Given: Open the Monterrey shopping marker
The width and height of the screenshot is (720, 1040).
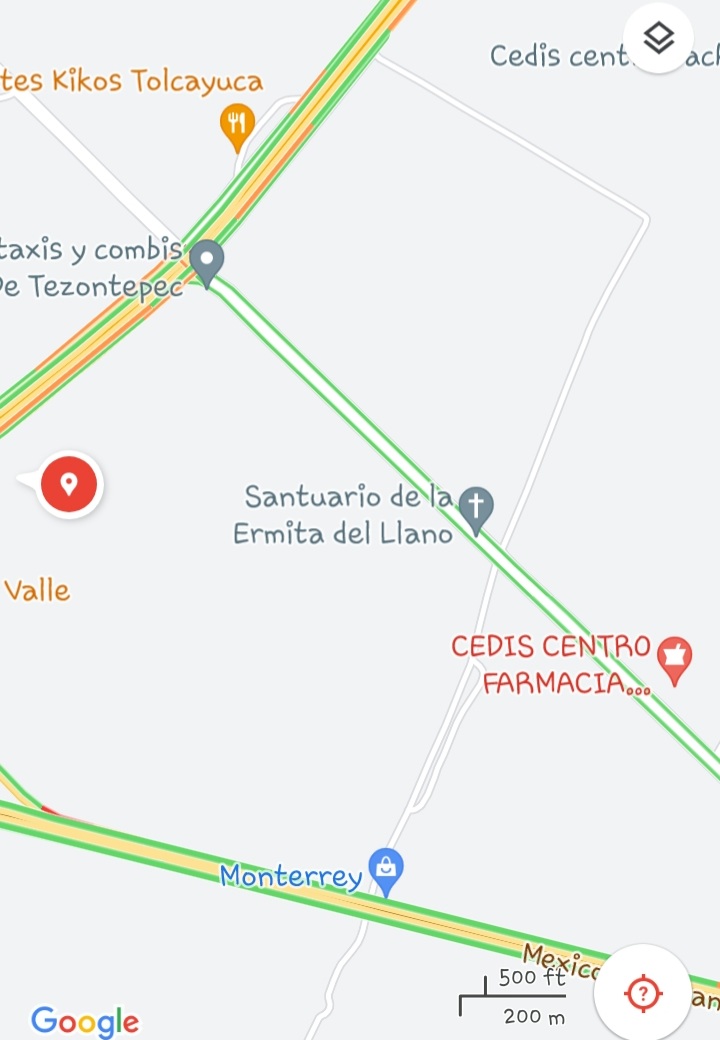Looking at the screenshot, I should tap(386, 870).
